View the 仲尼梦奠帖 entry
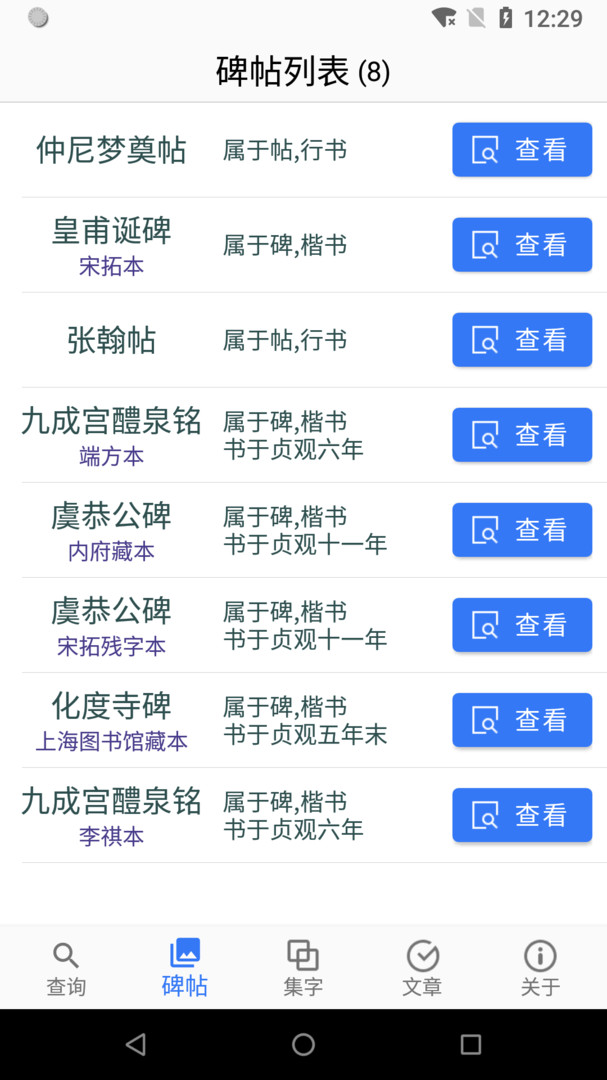Image resolution: width=607 pixels, height=1080 pixels. (x=521, y=150)
